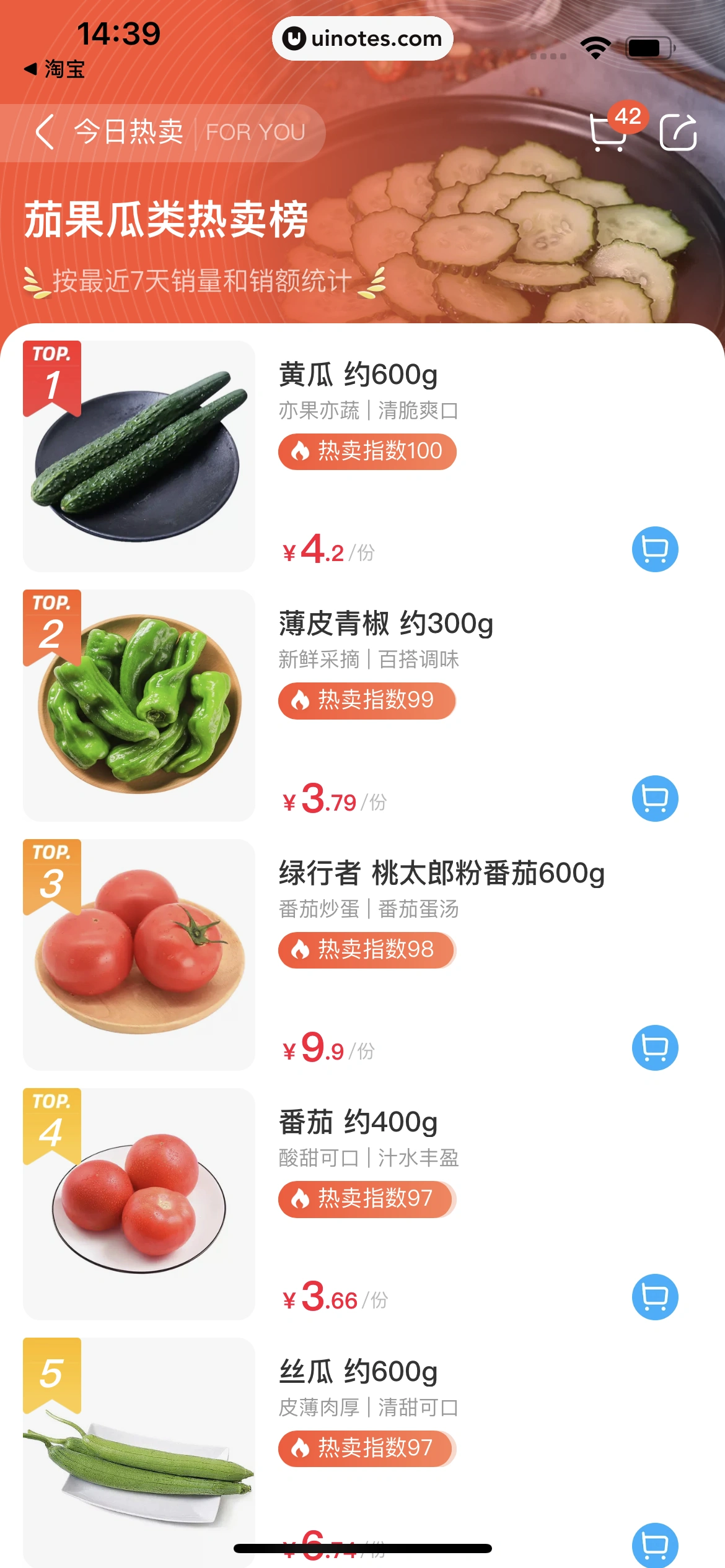This screenshot has width=725, height=1568.
Task: Tap the 热卖指数98 badge on tomatoes
Action: point(366,951)
